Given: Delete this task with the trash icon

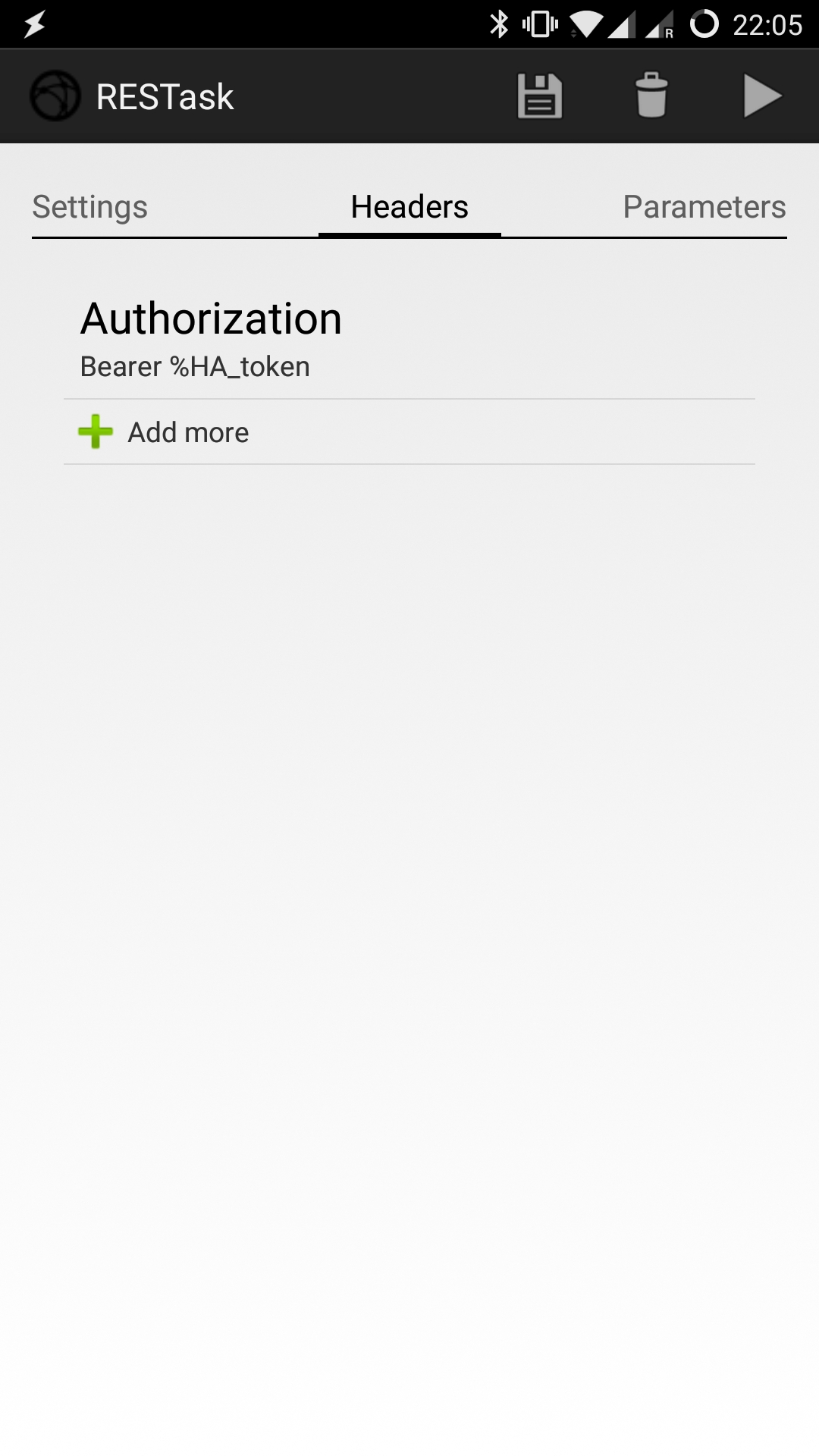Looking at the screenshot, I should (x=651, y=96).
